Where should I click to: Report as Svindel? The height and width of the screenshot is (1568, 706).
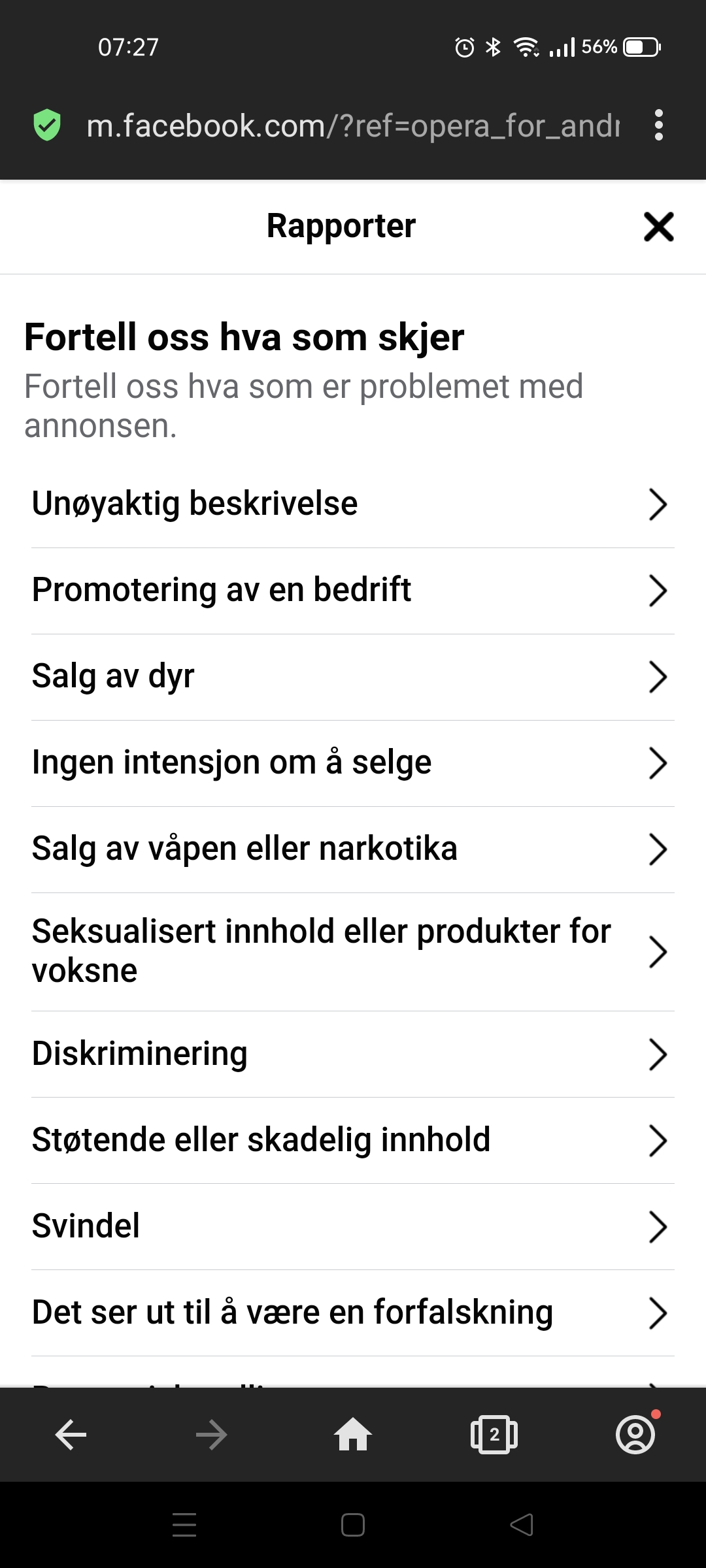[353, 1226]
